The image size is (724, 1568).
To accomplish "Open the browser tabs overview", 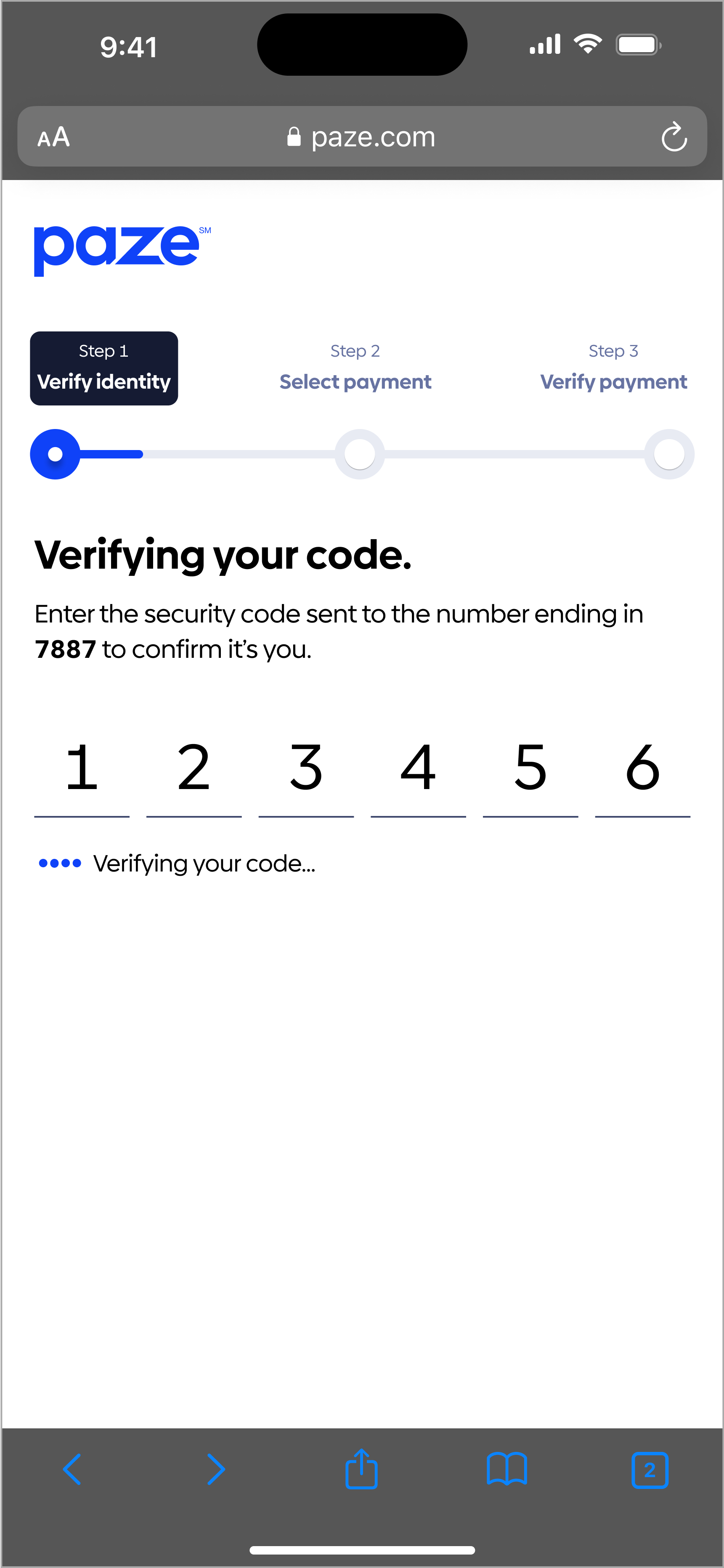I will 650,1470.
